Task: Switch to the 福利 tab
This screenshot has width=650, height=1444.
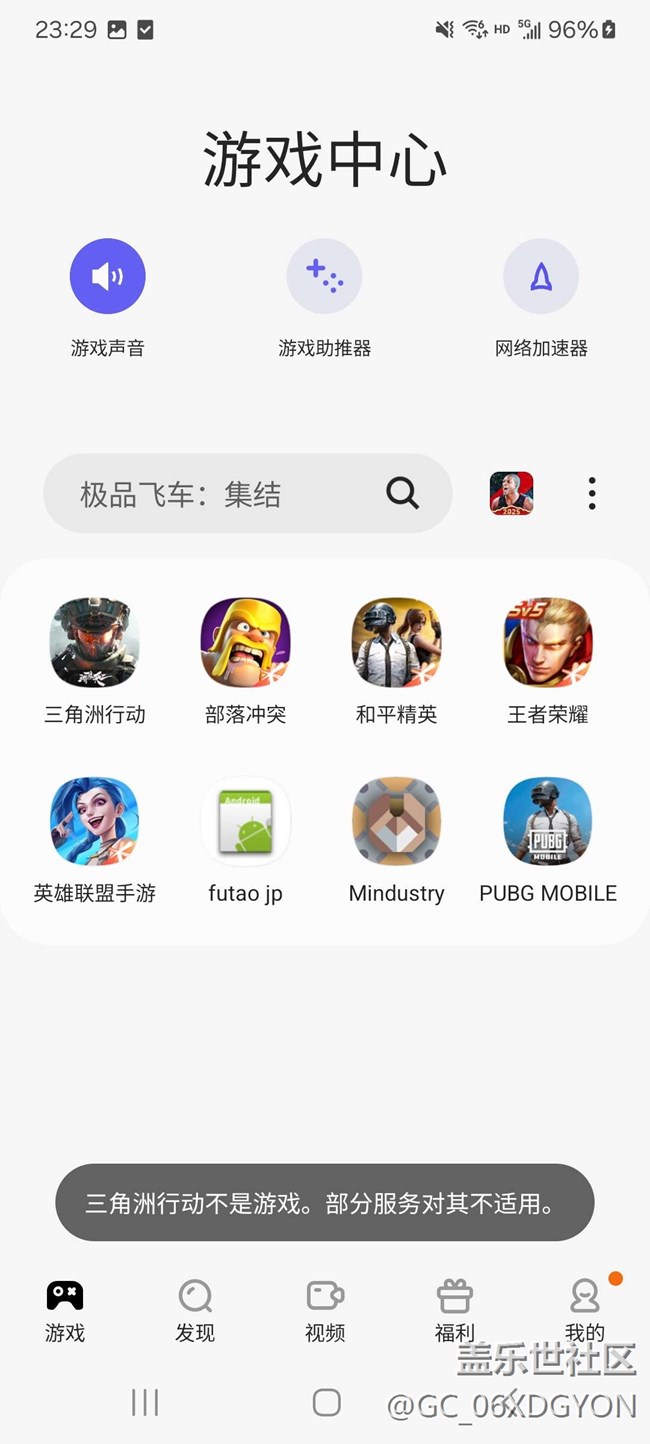Action: click(x=455, y=1311)
